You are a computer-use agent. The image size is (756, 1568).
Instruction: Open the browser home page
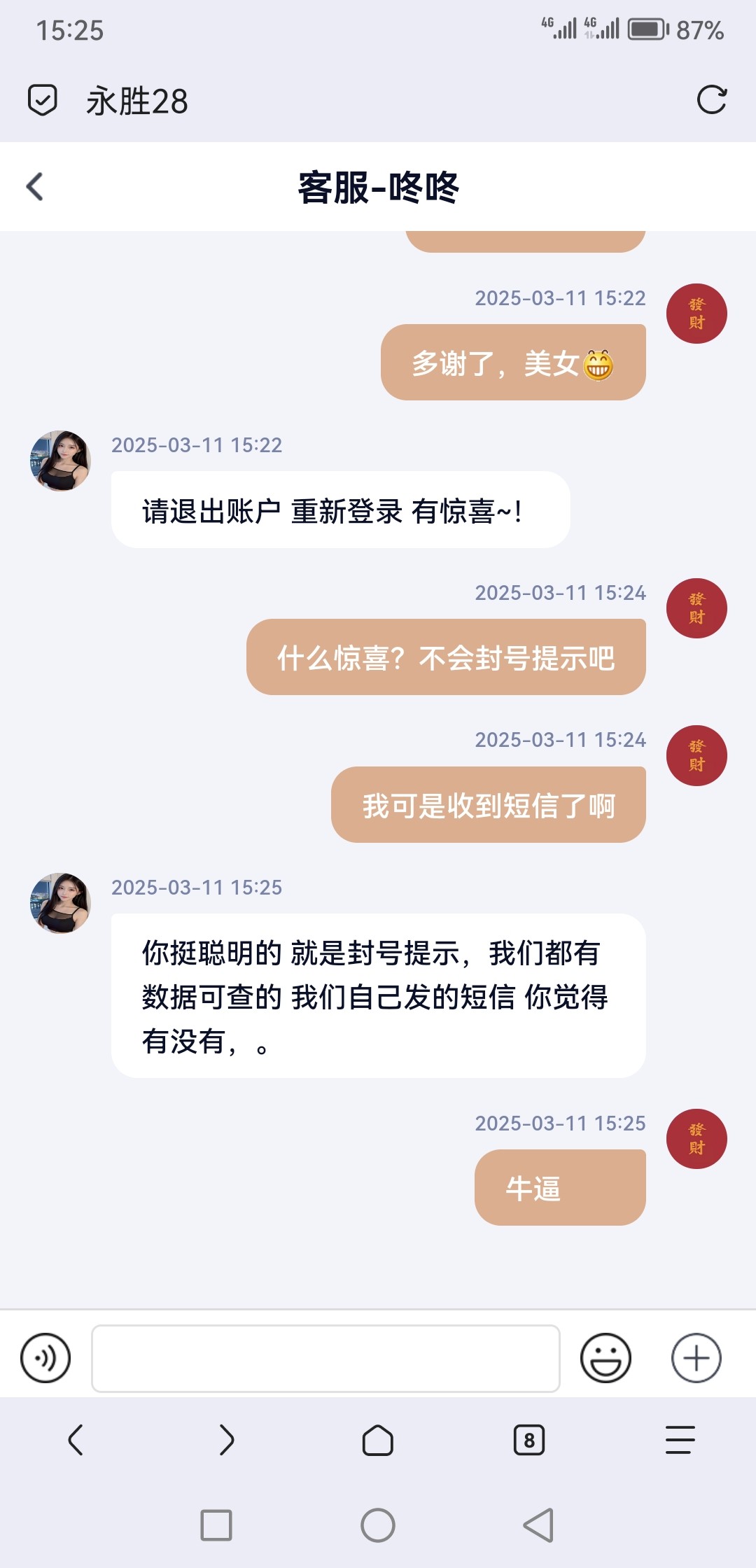tap(377, 1440)
